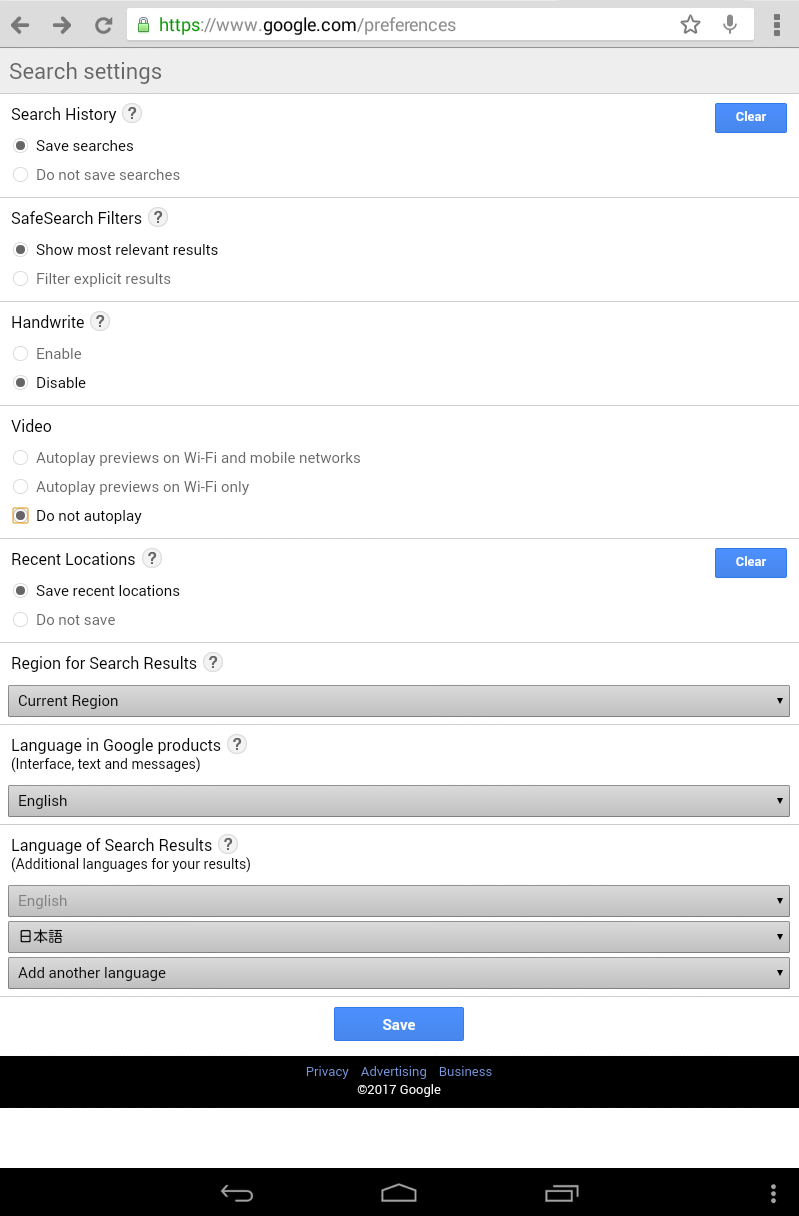Open the Privacy link in footer

pyautogui.click(x=327, y=1071)
